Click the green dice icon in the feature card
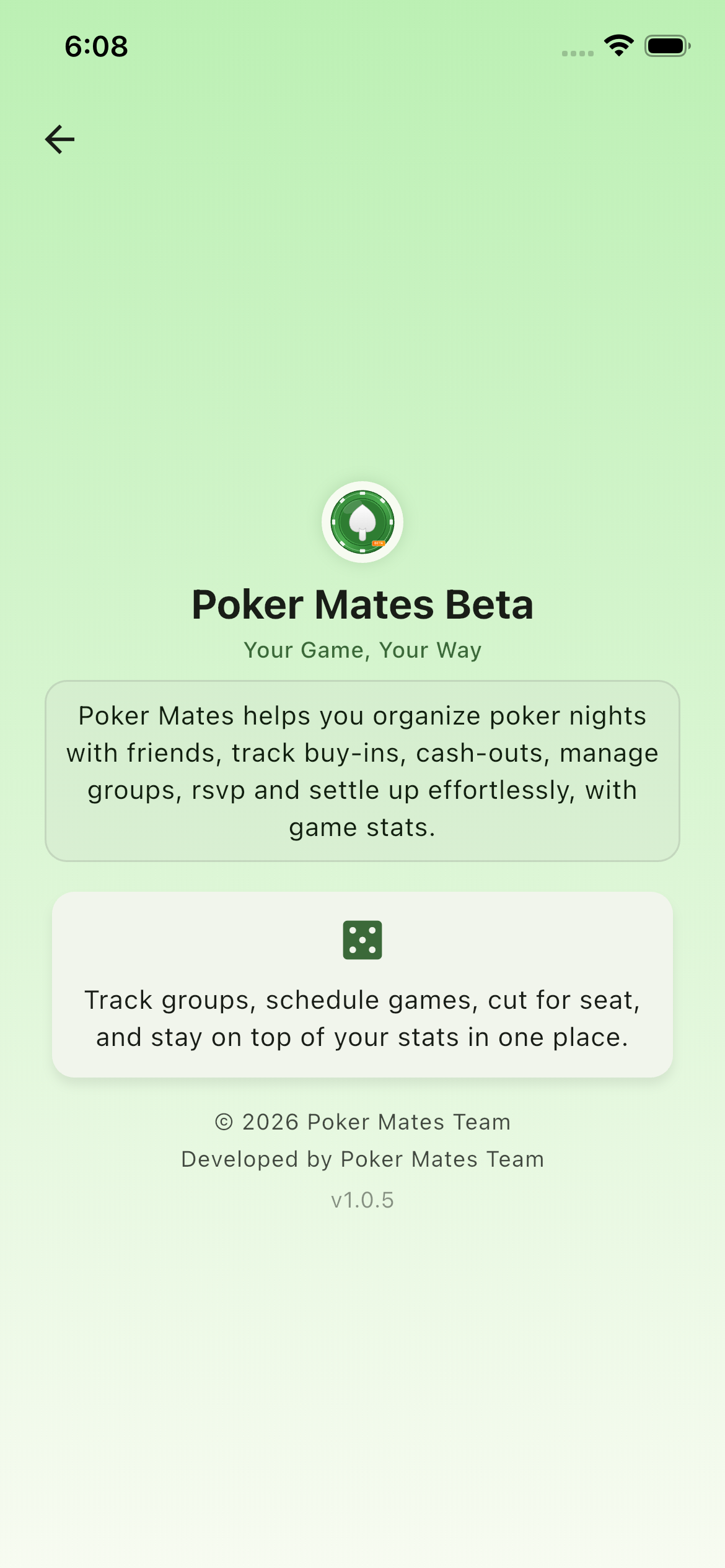The width and height of the screenshot is (725, 1568). [x=362, y=939]
